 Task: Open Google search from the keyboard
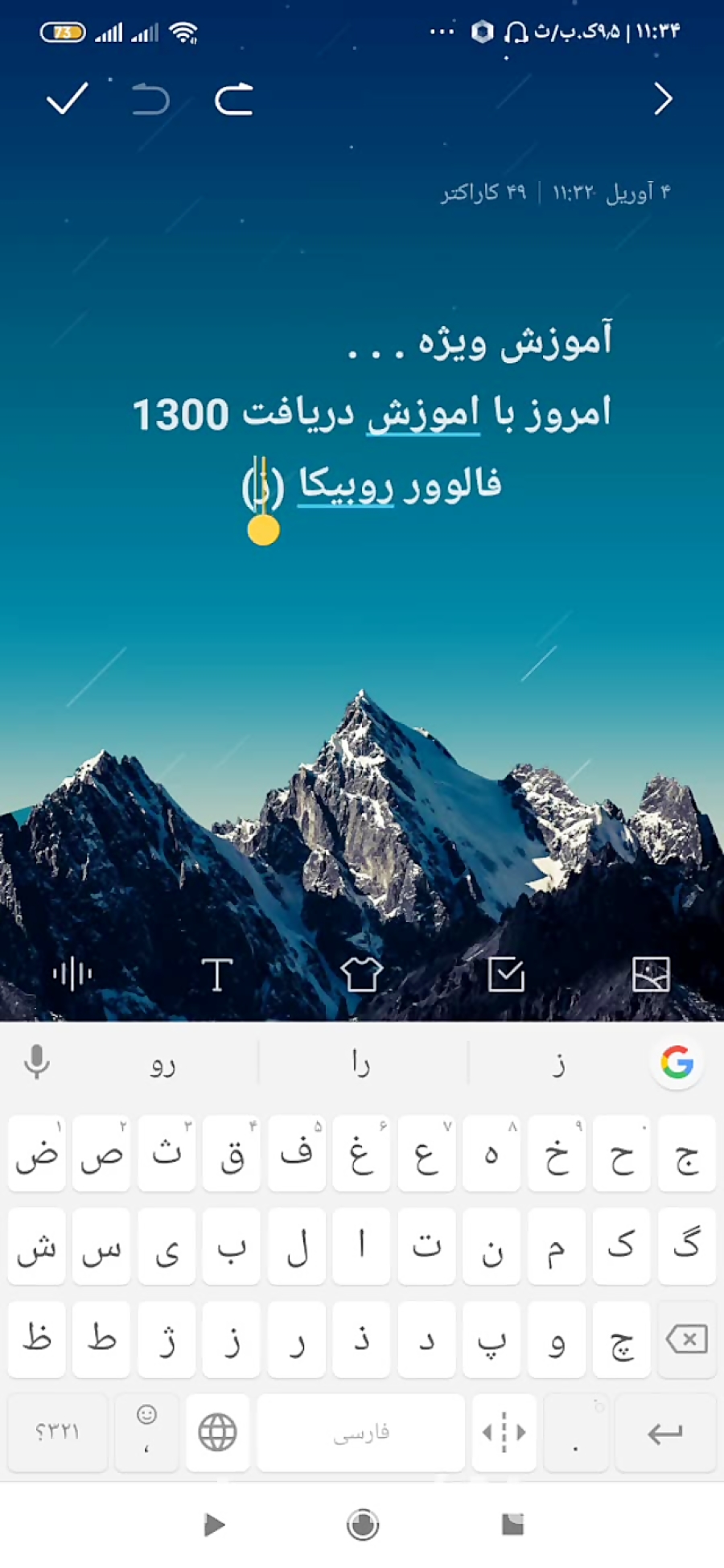tap(677, 1063)
